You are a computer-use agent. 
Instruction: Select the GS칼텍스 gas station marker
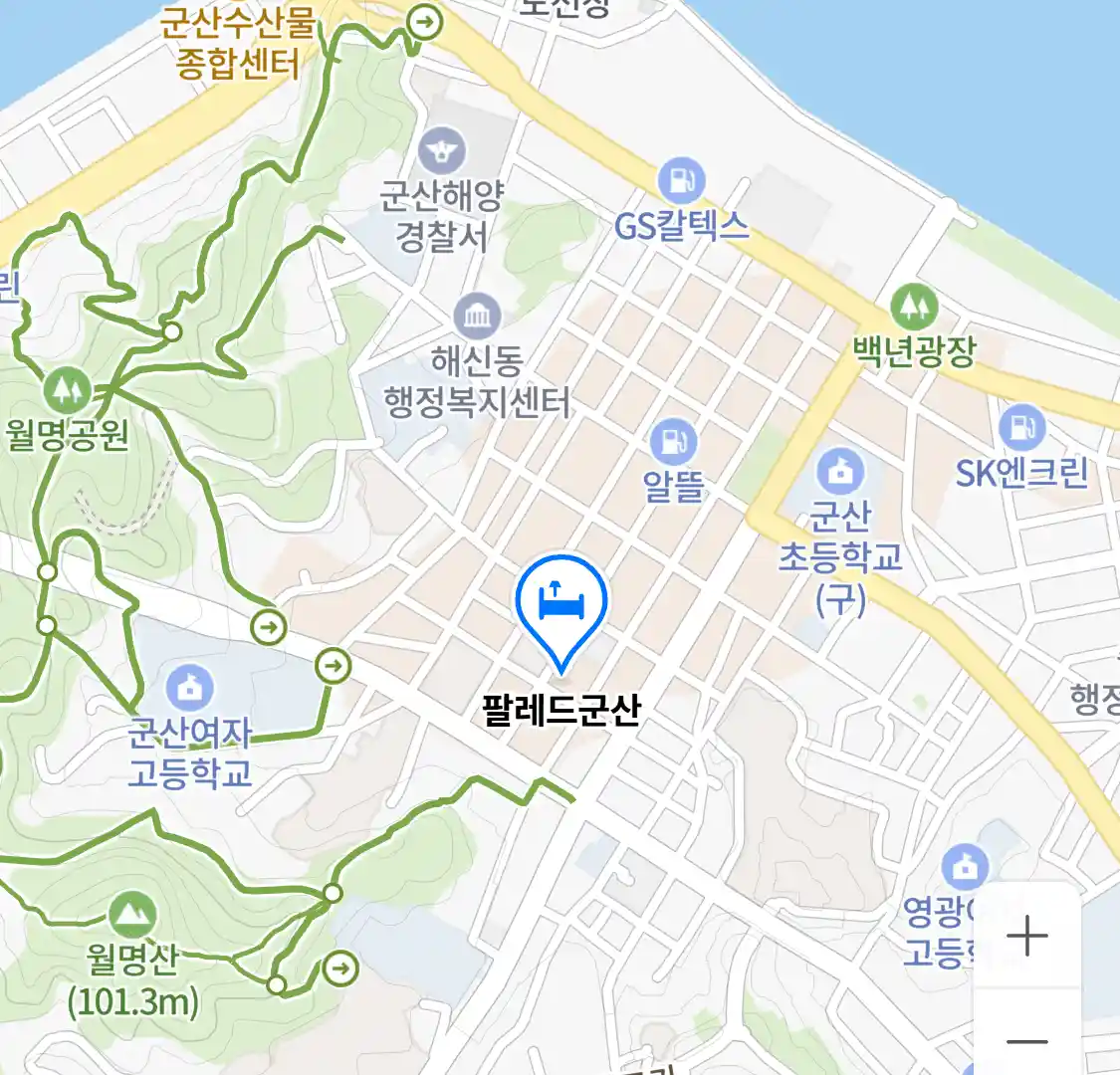(681, 182)
